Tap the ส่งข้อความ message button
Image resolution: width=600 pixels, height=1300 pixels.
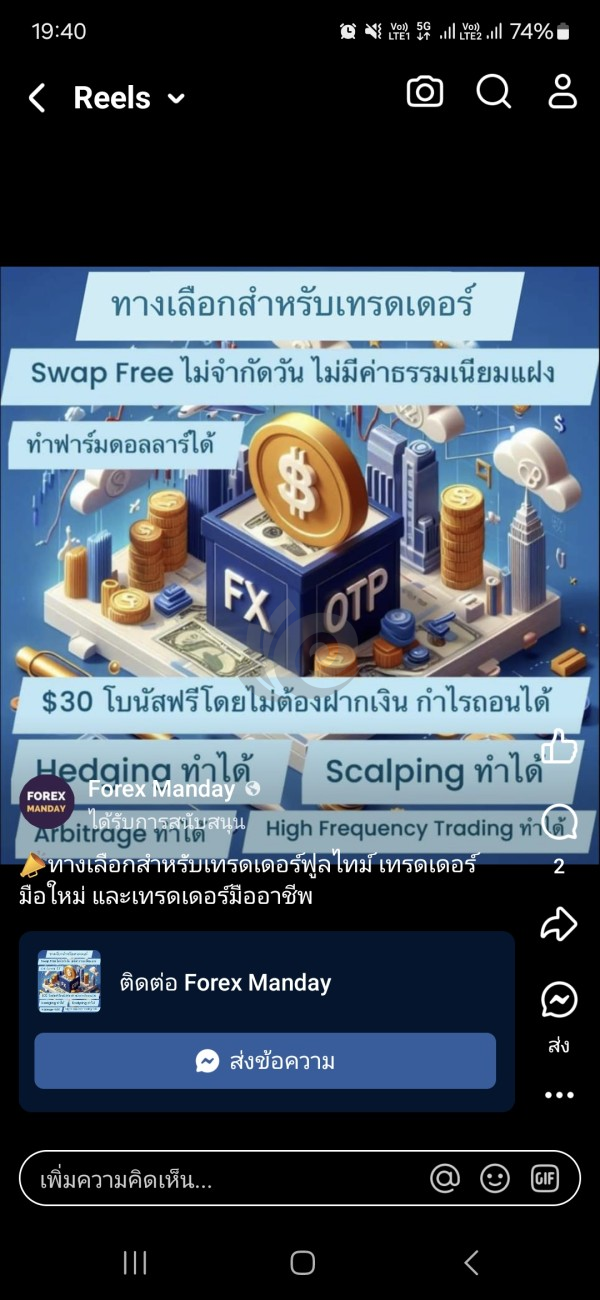click(x=265, y=1061)
